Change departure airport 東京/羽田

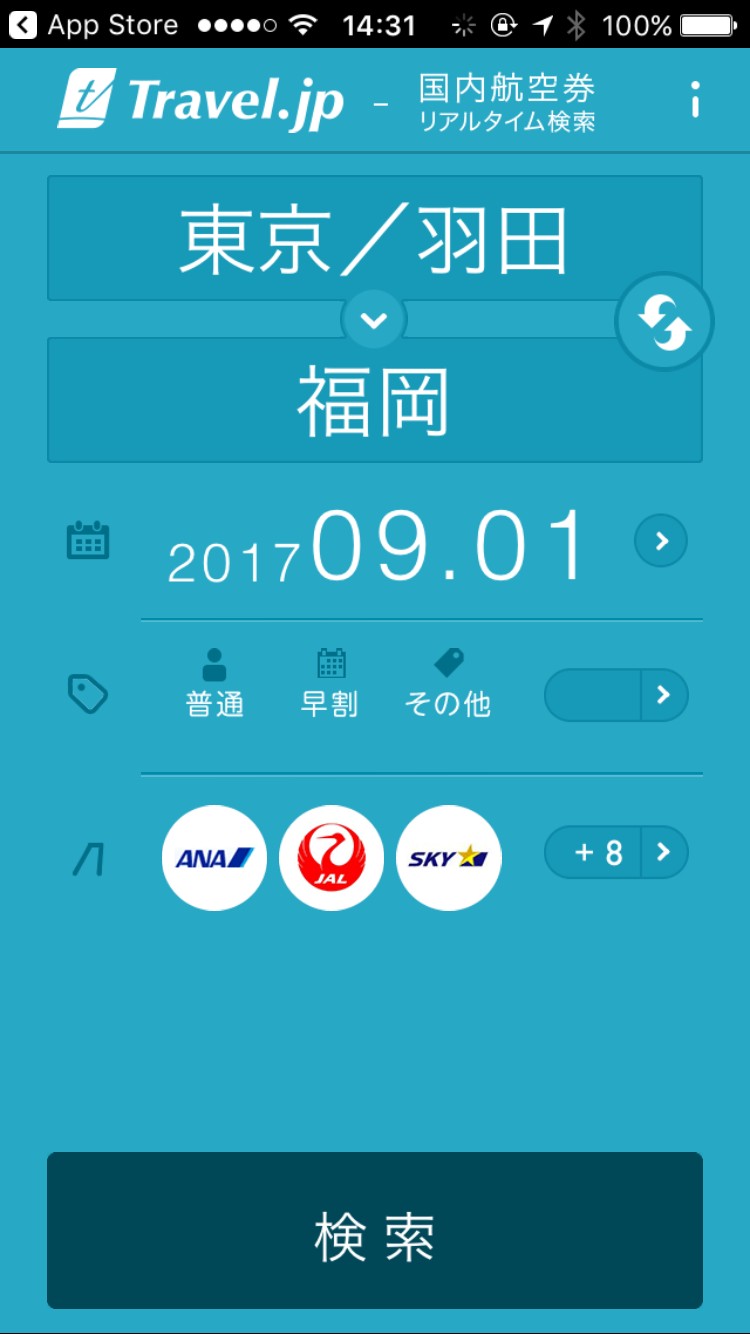pos(374,239)
